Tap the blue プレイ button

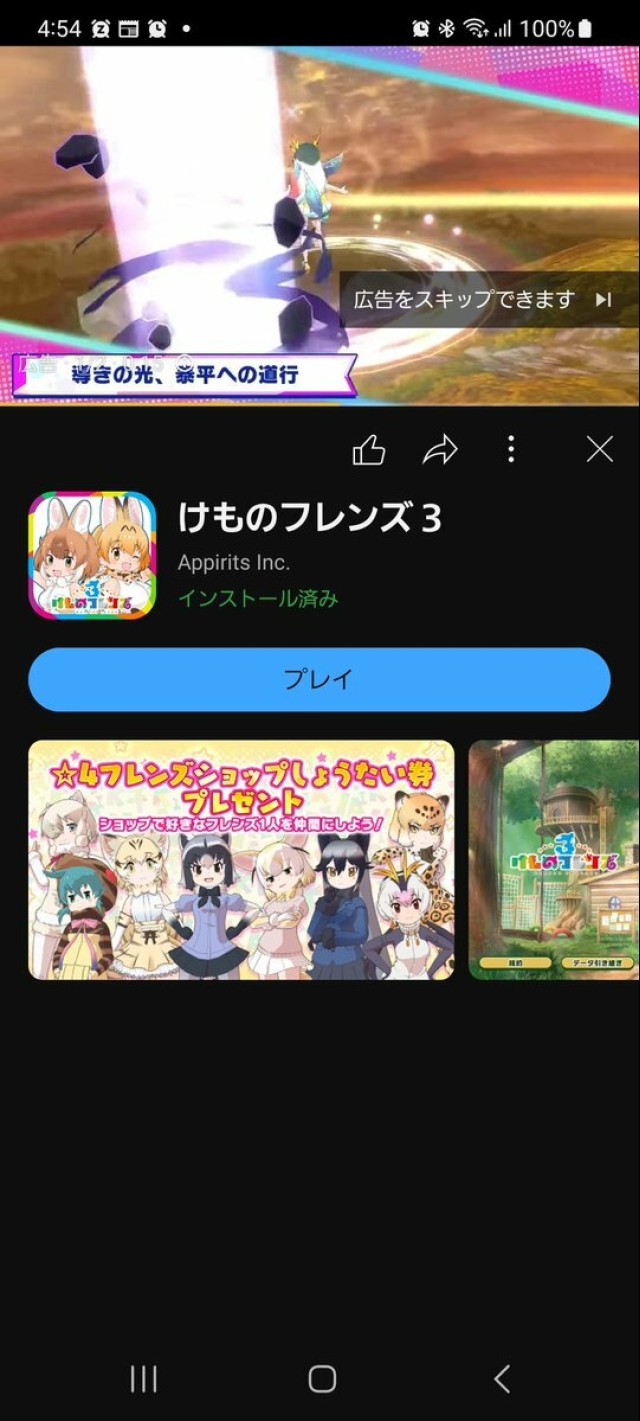(319, 680)
